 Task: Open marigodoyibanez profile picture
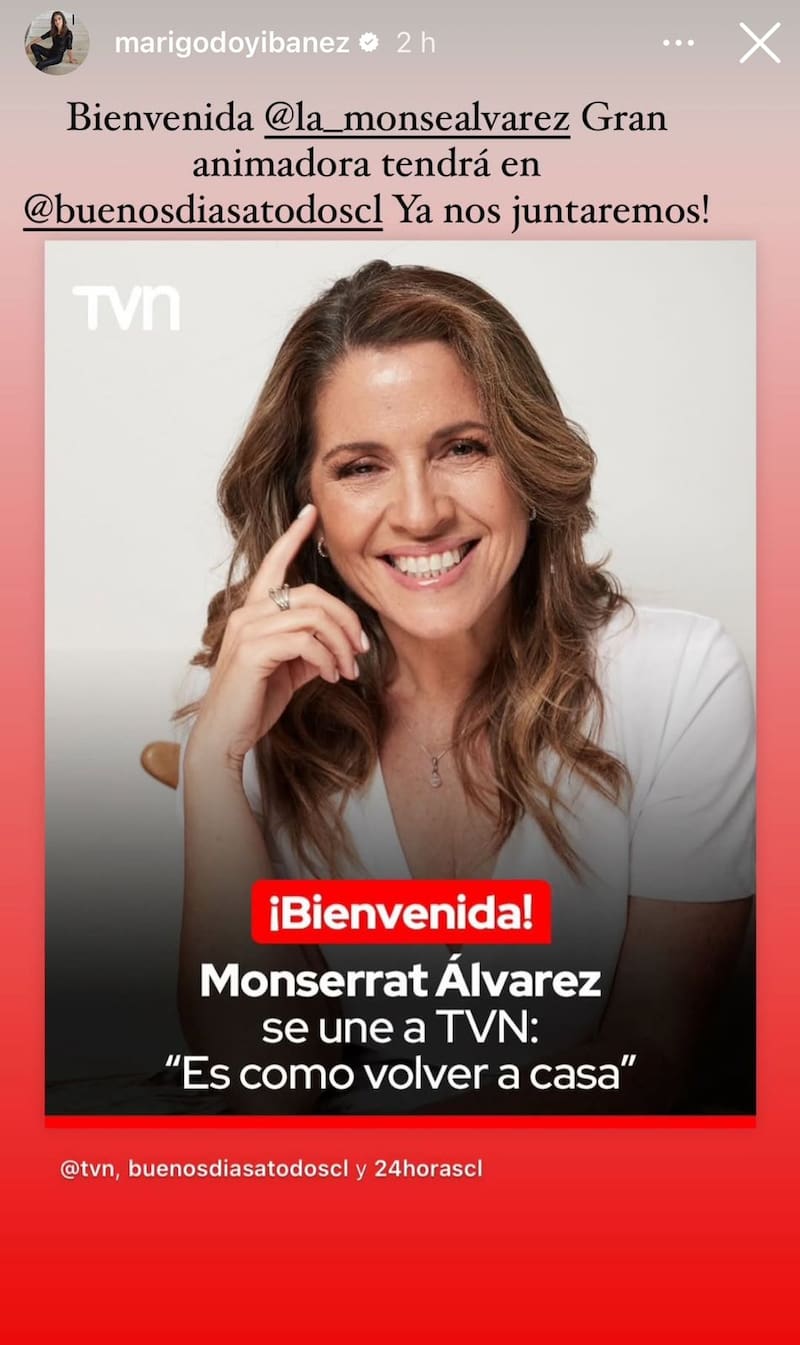point(57,43)
